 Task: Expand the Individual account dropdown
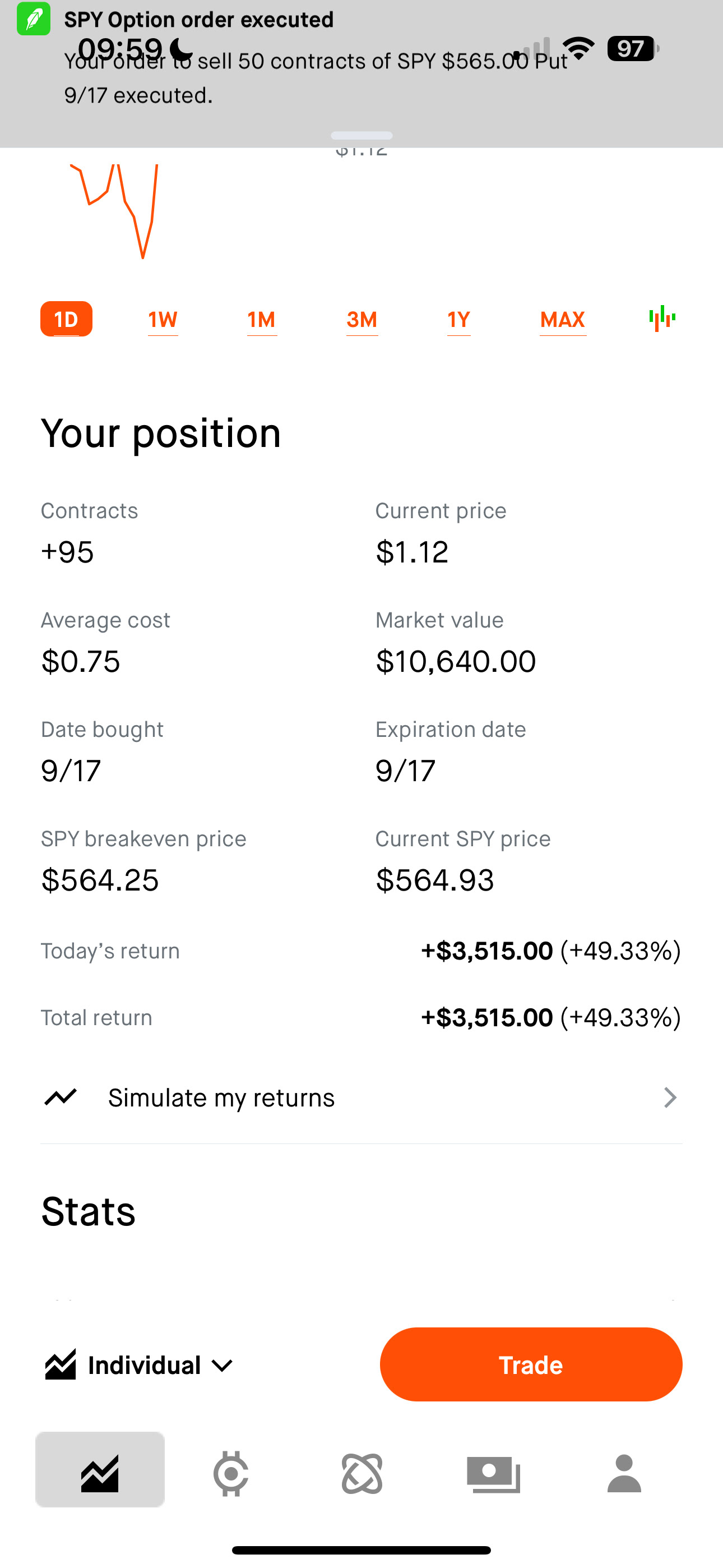tap(140, 1366)
